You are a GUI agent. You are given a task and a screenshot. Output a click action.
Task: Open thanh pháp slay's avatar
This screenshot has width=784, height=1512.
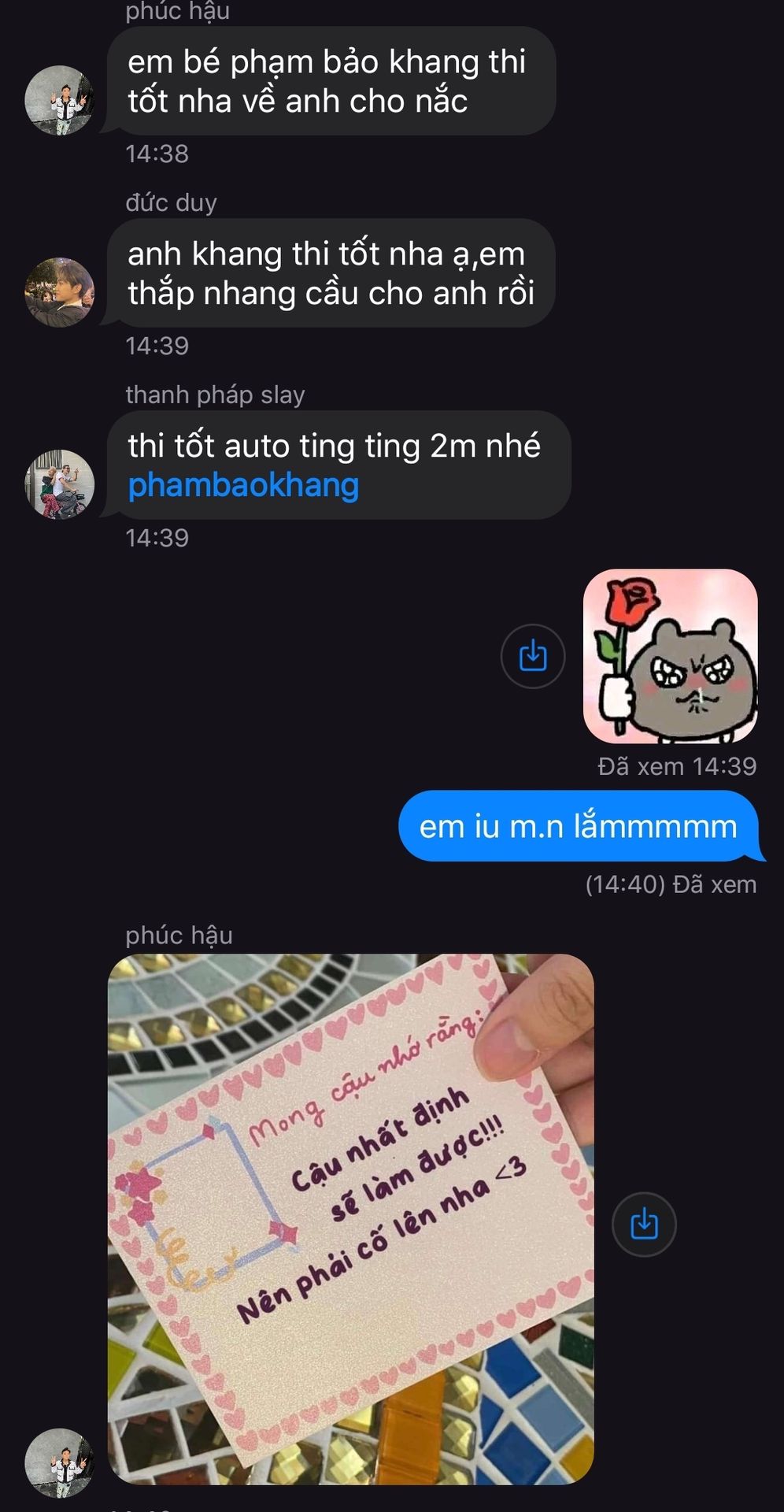click(x=60, y=484)
